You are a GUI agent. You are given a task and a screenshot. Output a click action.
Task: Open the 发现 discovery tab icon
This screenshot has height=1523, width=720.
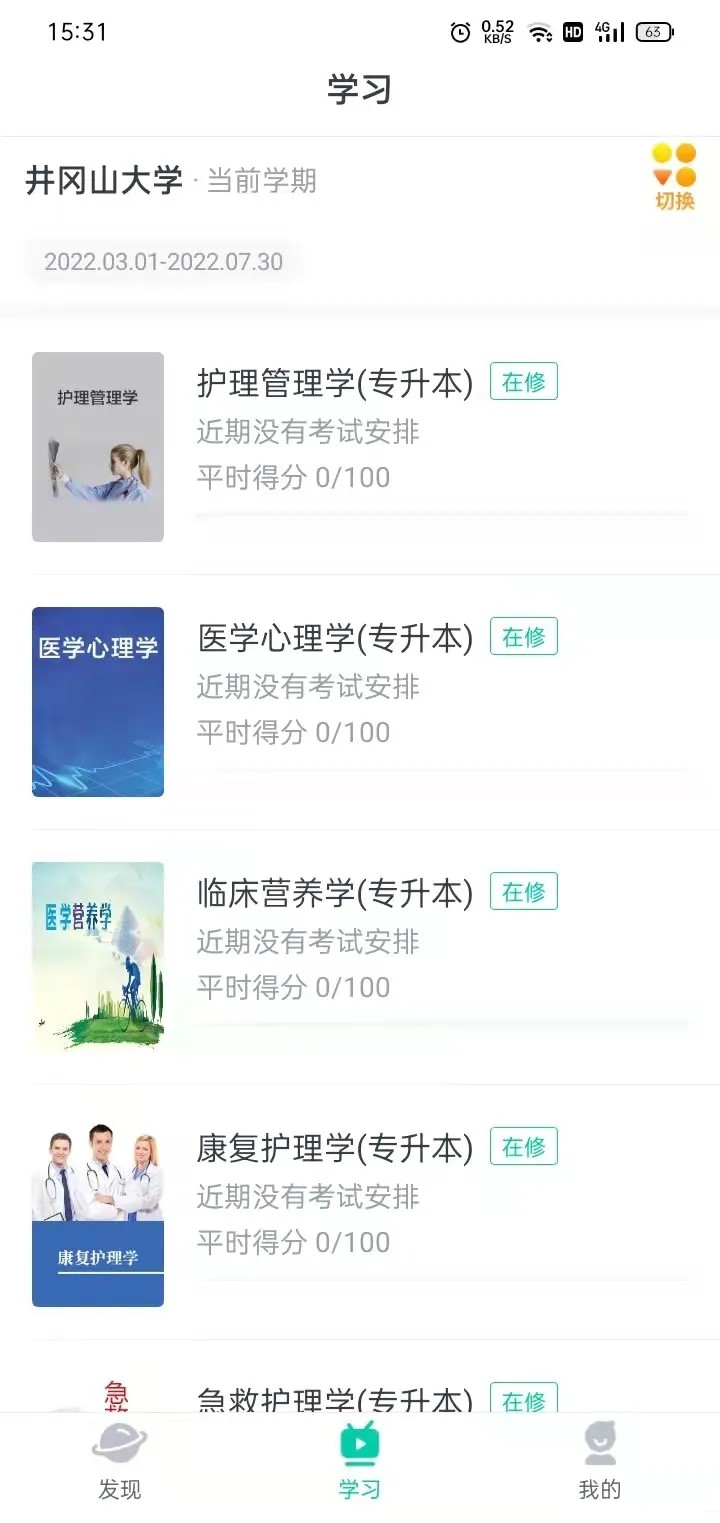[120, 1445]
